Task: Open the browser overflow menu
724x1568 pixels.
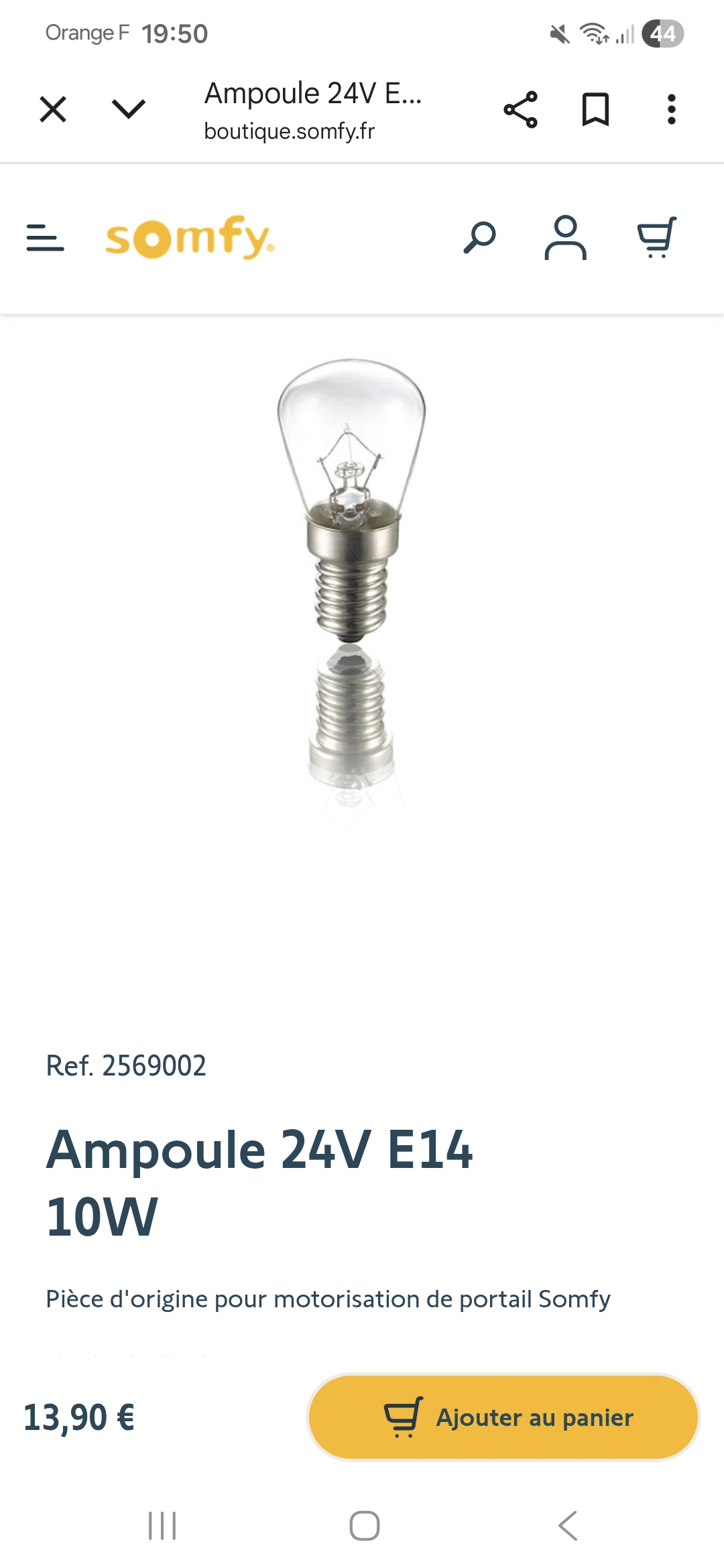Action: (671, 109)
